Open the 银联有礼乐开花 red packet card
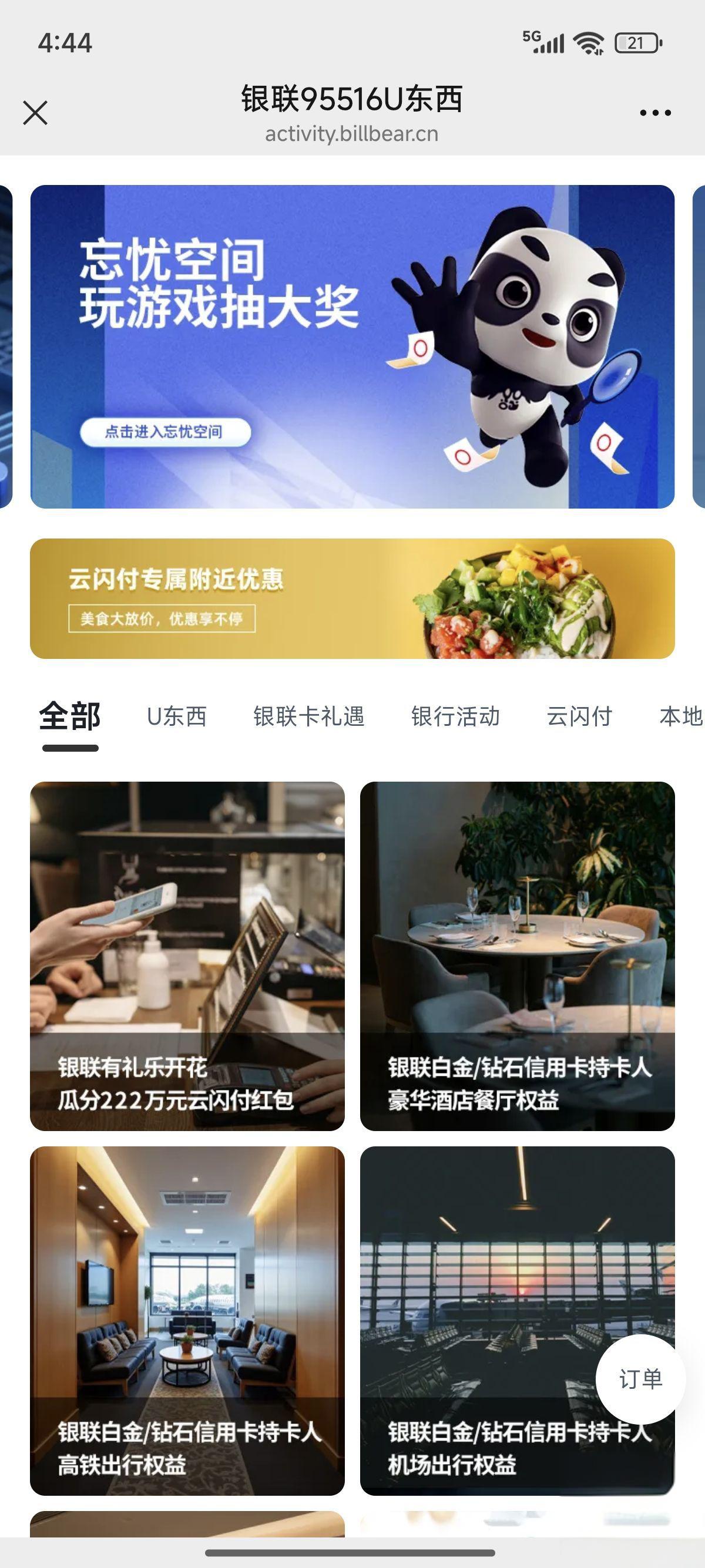The width and height of the screenshot is (705, 1568). click(187, 955)
